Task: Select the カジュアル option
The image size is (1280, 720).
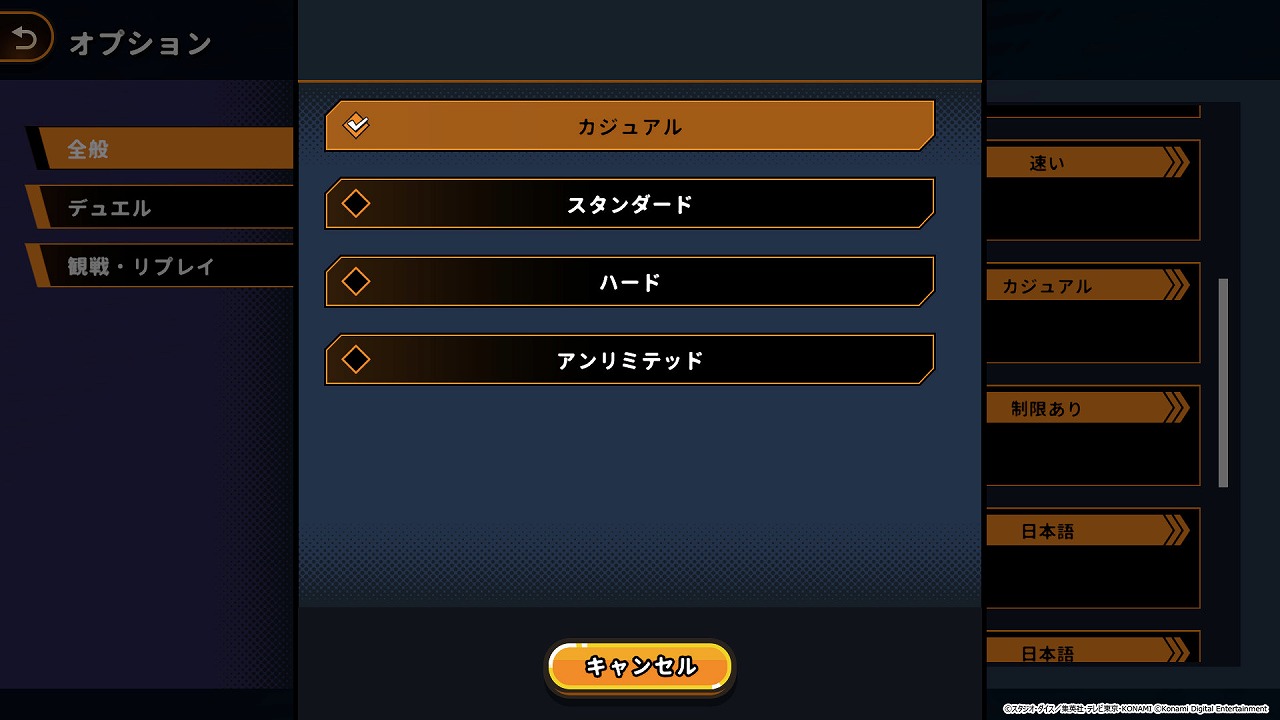Action: click(630, 126)
